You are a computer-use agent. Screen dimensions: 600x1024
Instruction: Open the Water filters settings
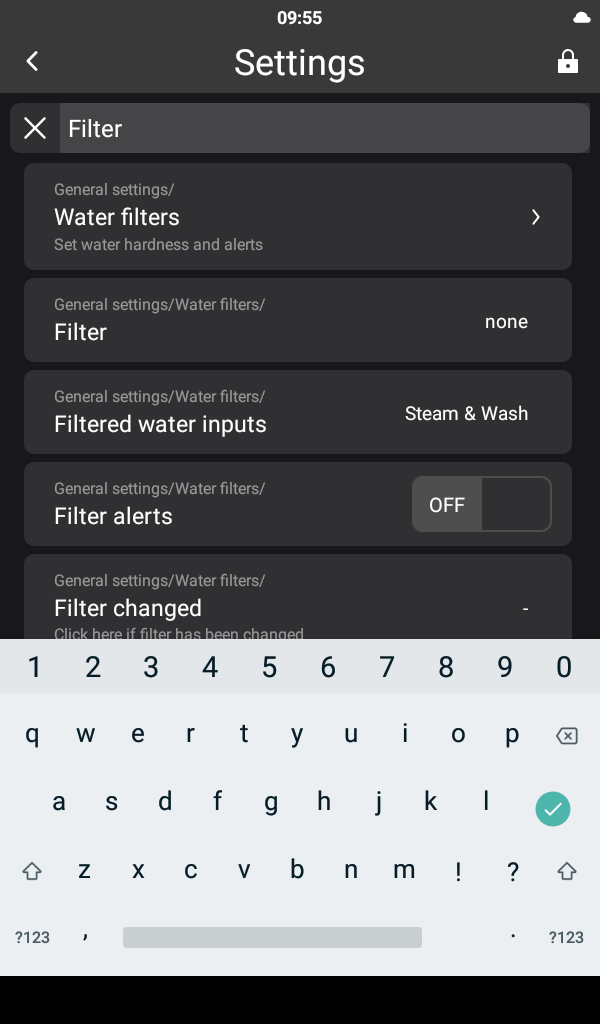298,216
